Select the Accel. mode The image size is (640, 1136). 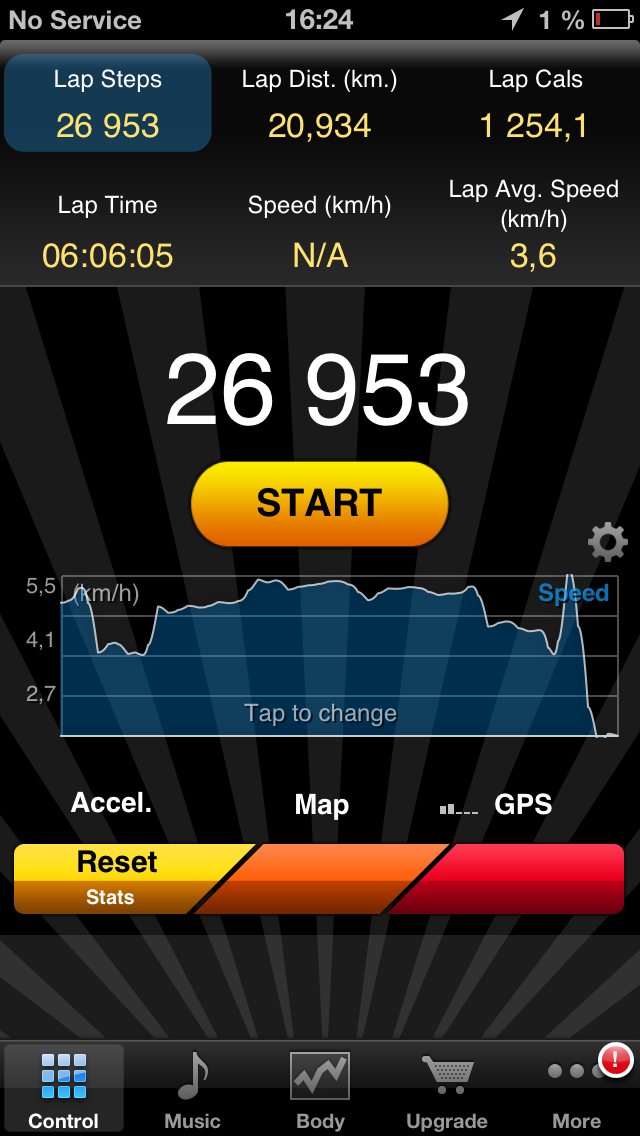click(111, 803)
